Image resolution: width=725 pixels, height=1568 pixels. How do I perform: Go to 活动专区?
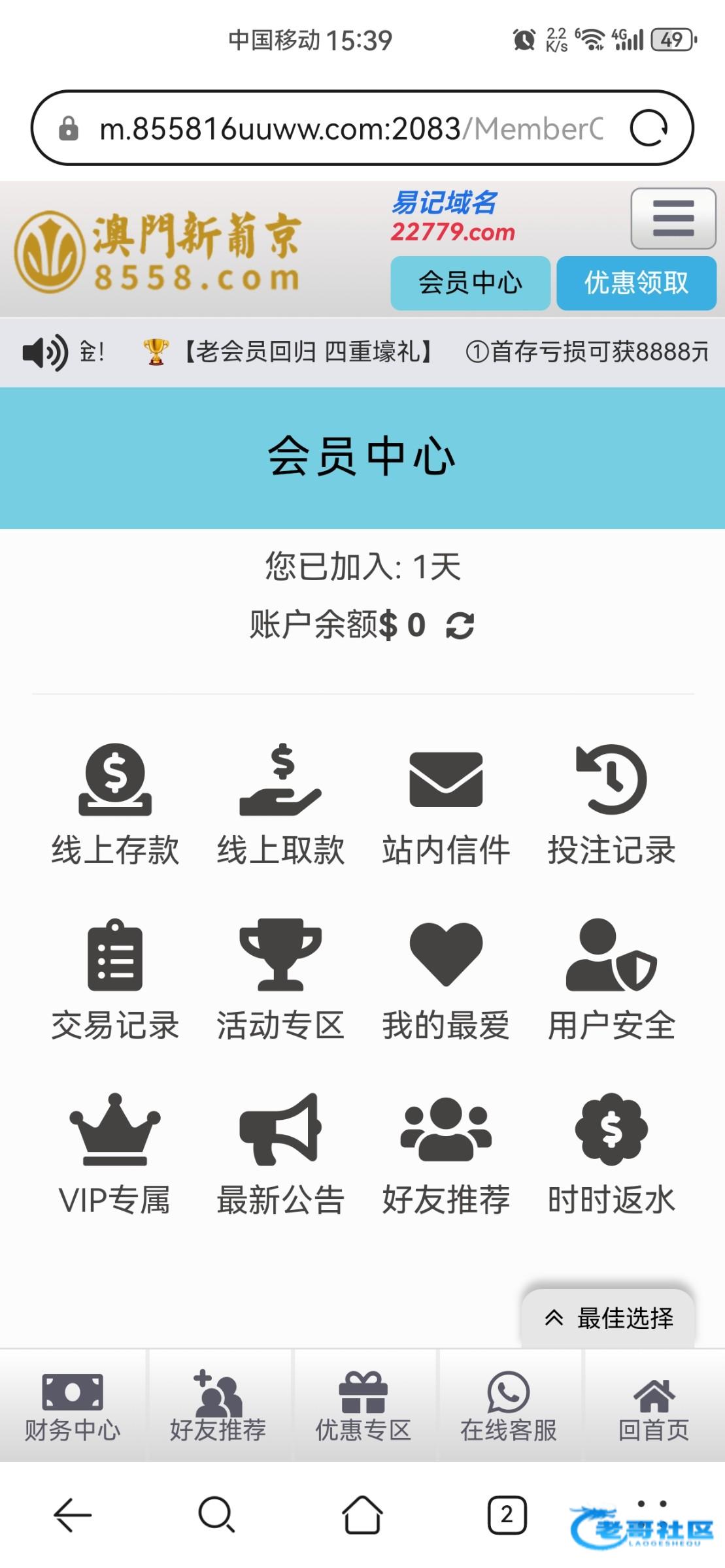pyautogui.click(x=280, y=980)
